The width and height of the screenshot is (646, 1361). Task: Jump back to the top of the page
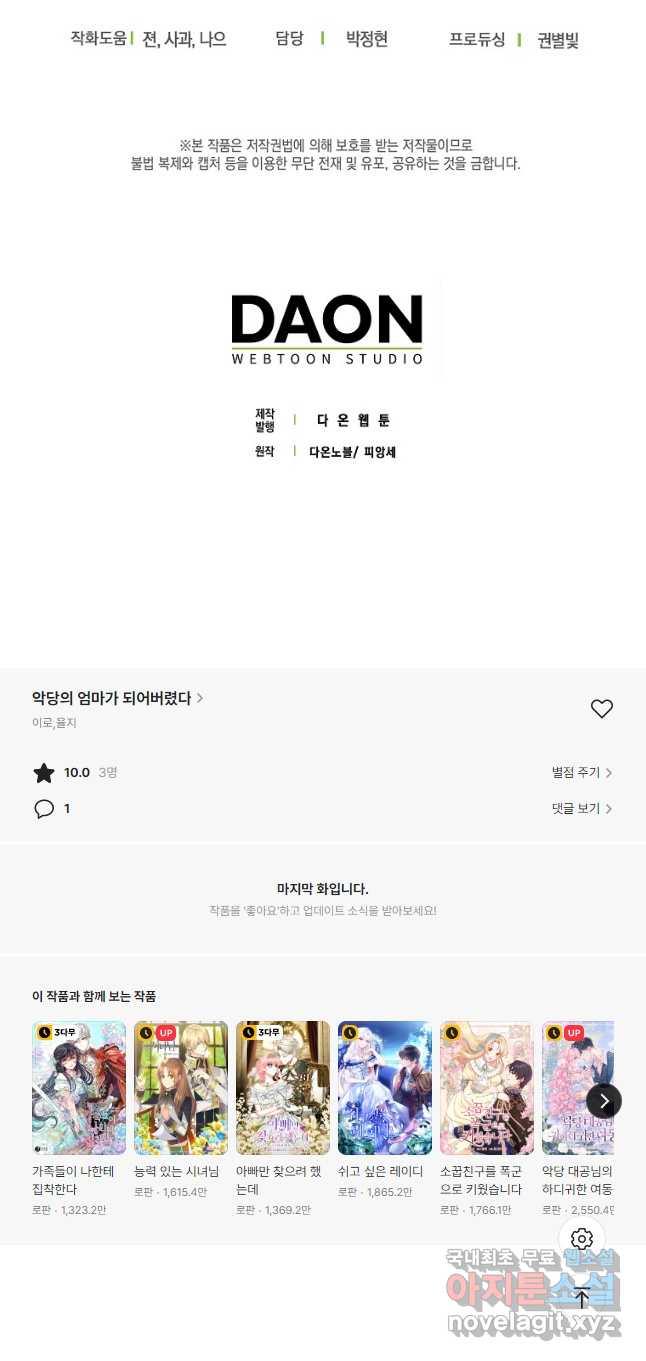tap(582, 1298)
